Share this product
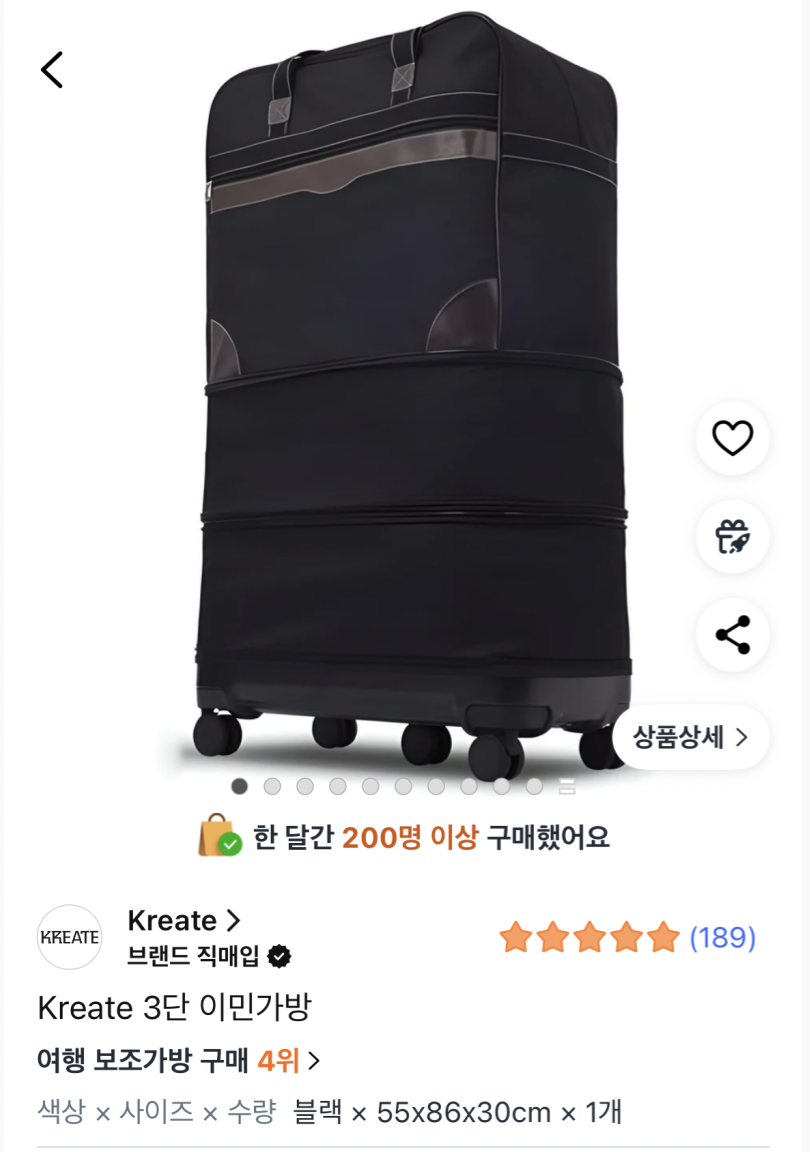 click(x=732, y=635)
